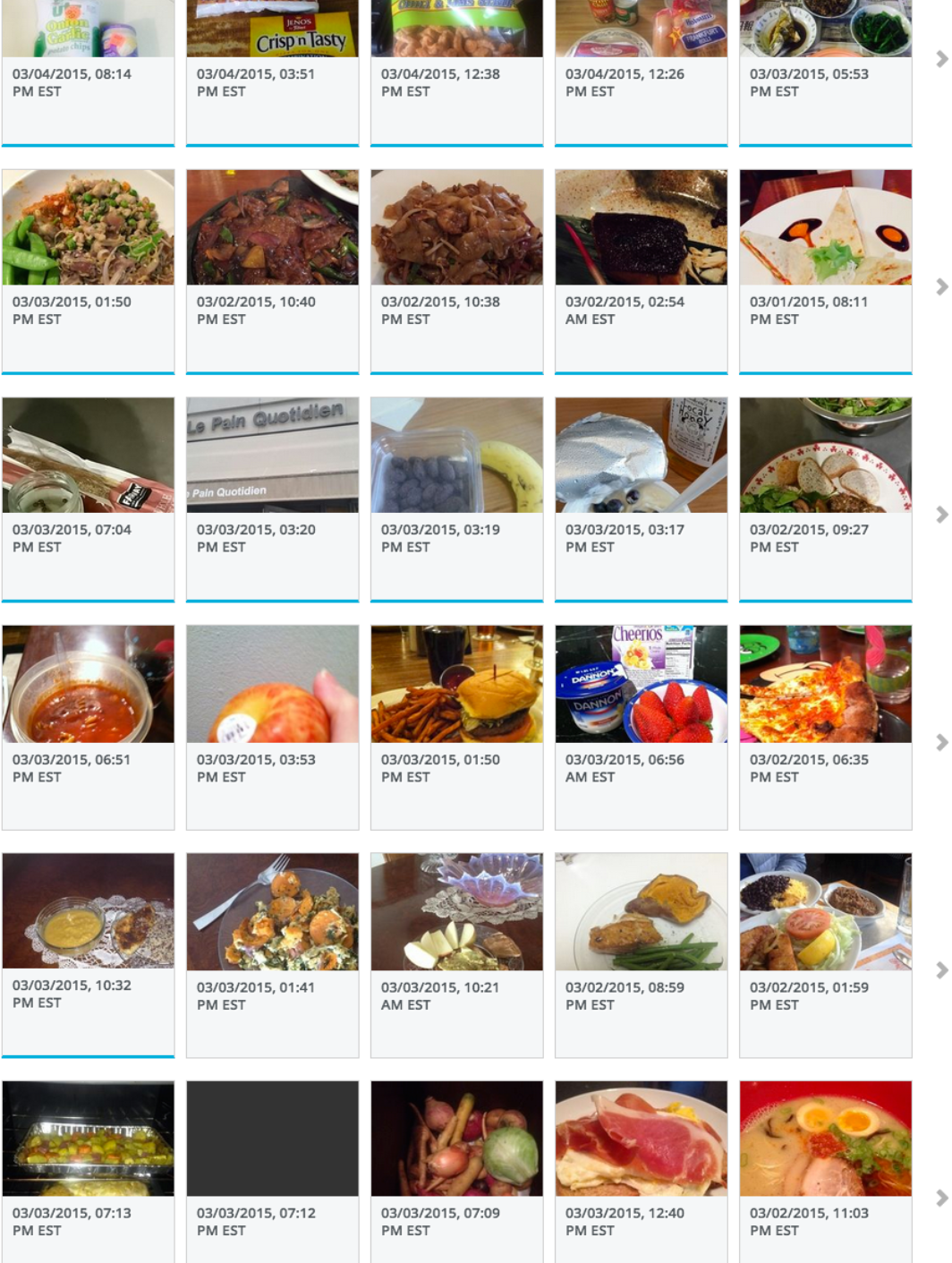Open the Le Pain Quotidien photo card

coord(272,456)
